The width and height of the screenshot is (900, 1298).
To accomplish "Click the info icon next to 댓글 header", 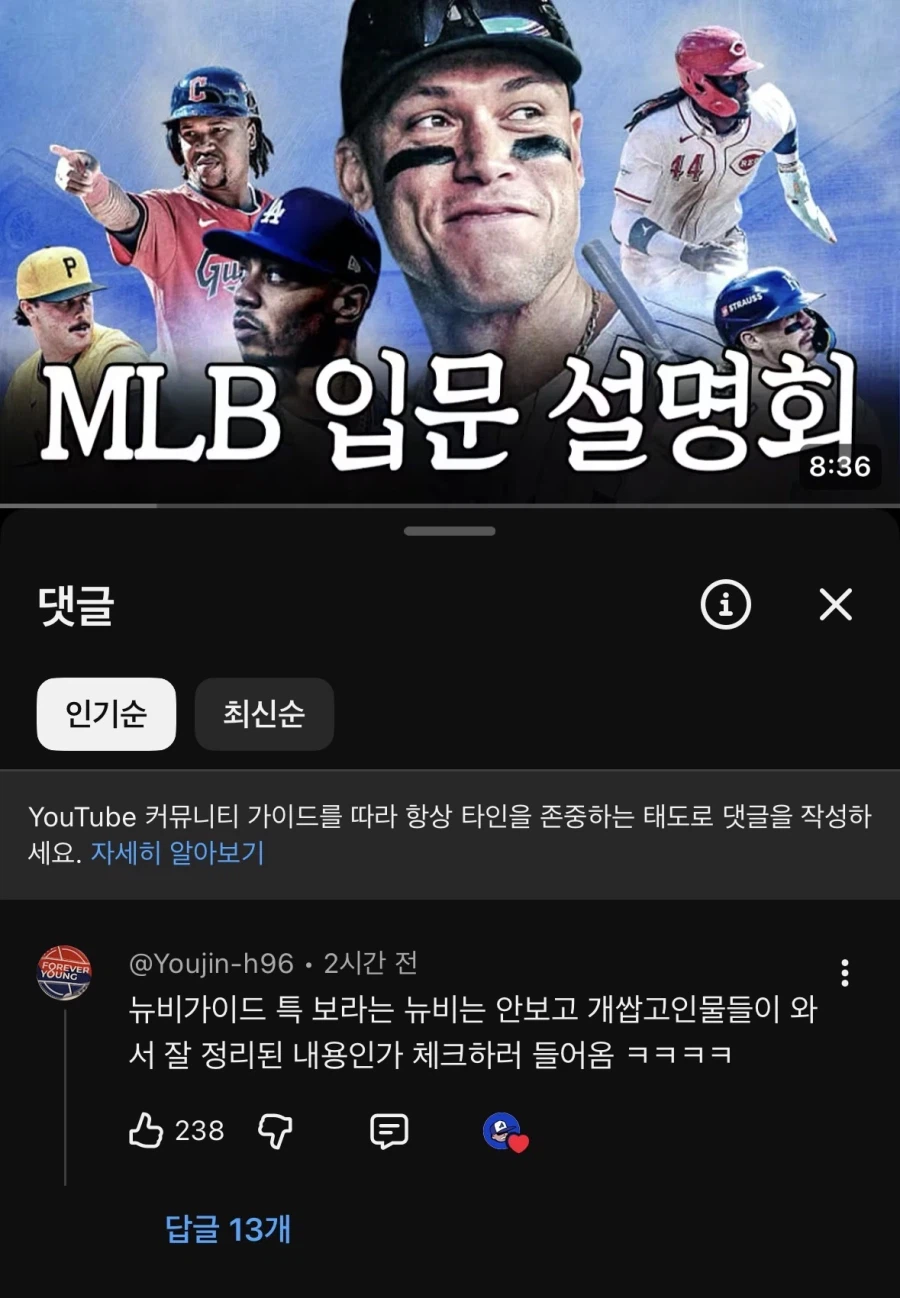I will click(x=726, y=605).
